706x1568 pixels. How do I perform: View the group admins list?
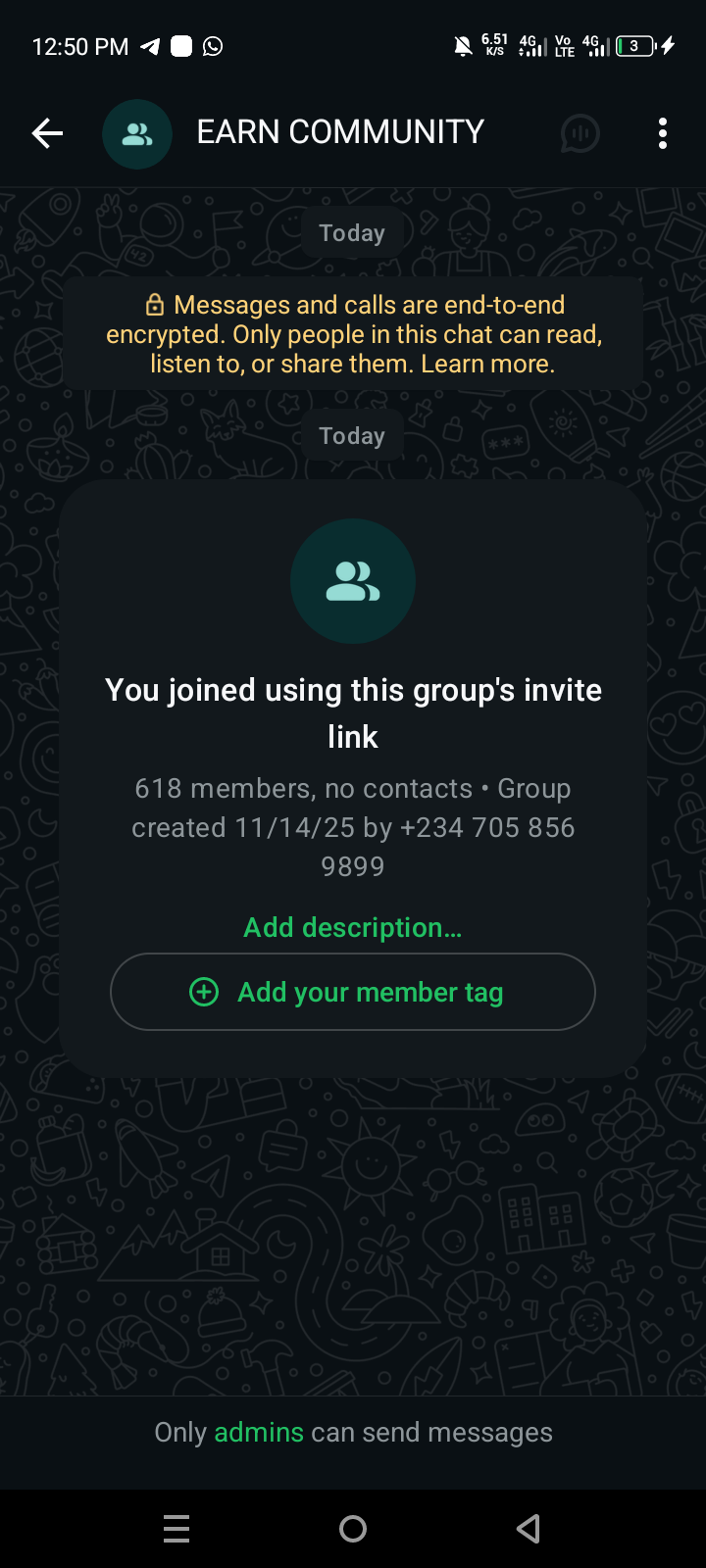tap(259, 1433)
